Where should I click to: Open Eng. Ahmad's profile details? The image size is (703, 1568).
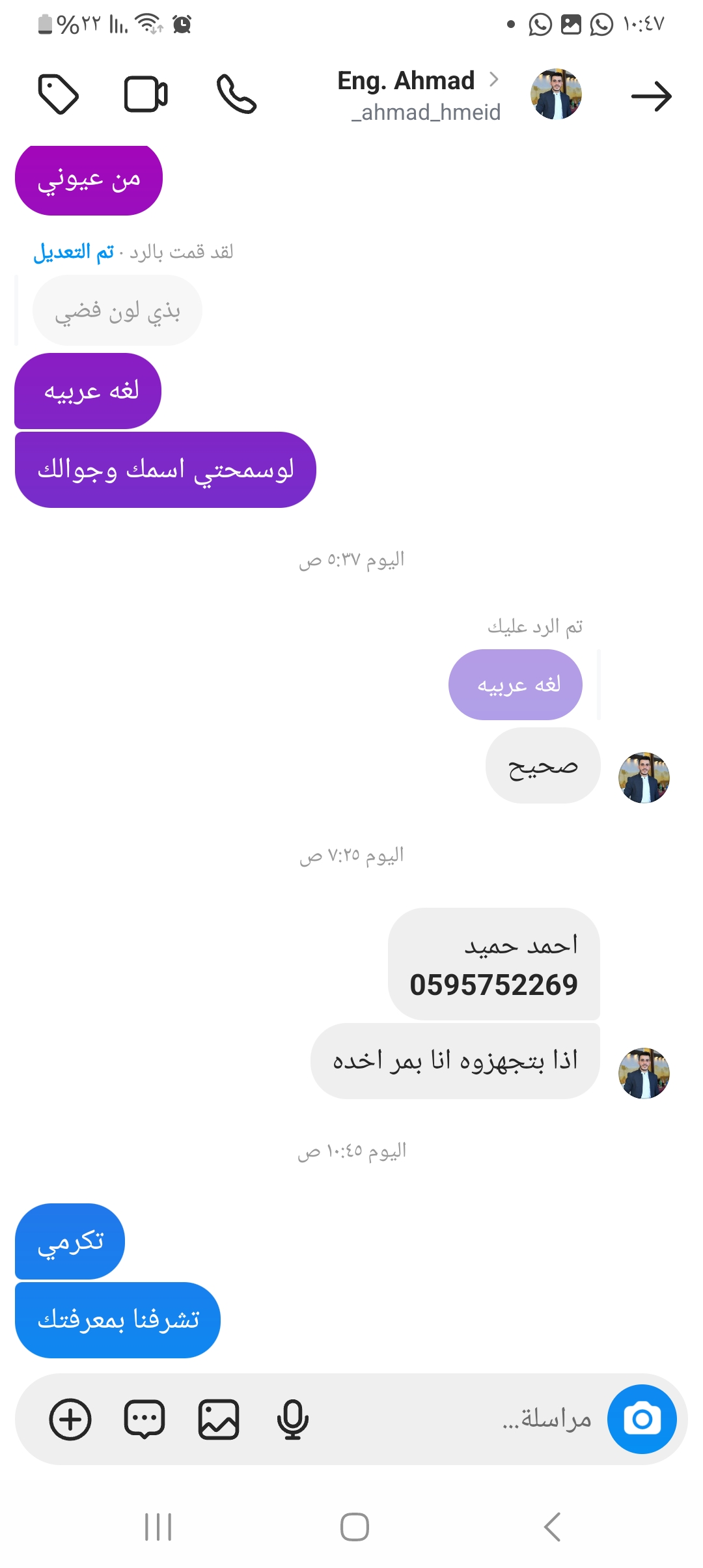418,95
